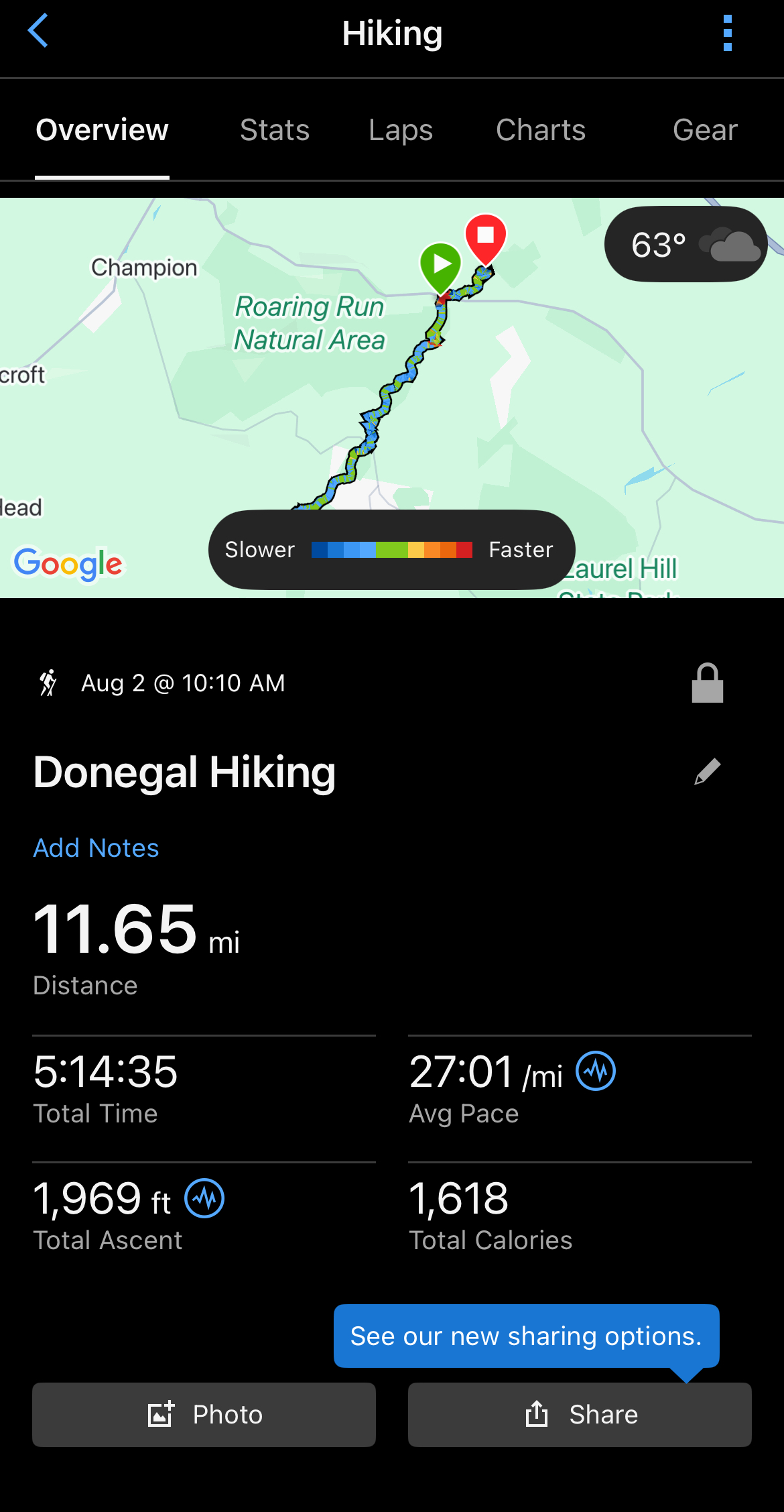784x1512 pixels.
Task: Edit the Donegal Hiking title
Action: click(x=708, y=771)
